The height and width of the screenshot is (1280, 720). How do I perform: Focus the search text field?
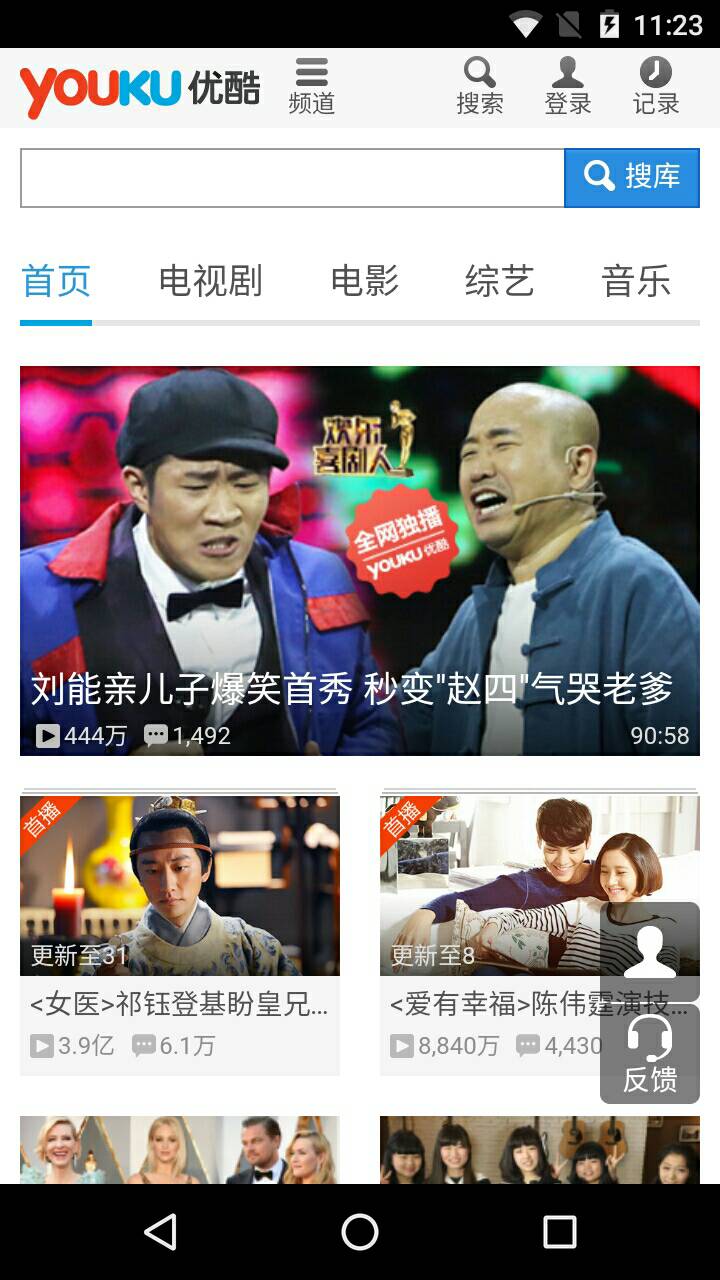pyautogui.click(x=292, y=178)
